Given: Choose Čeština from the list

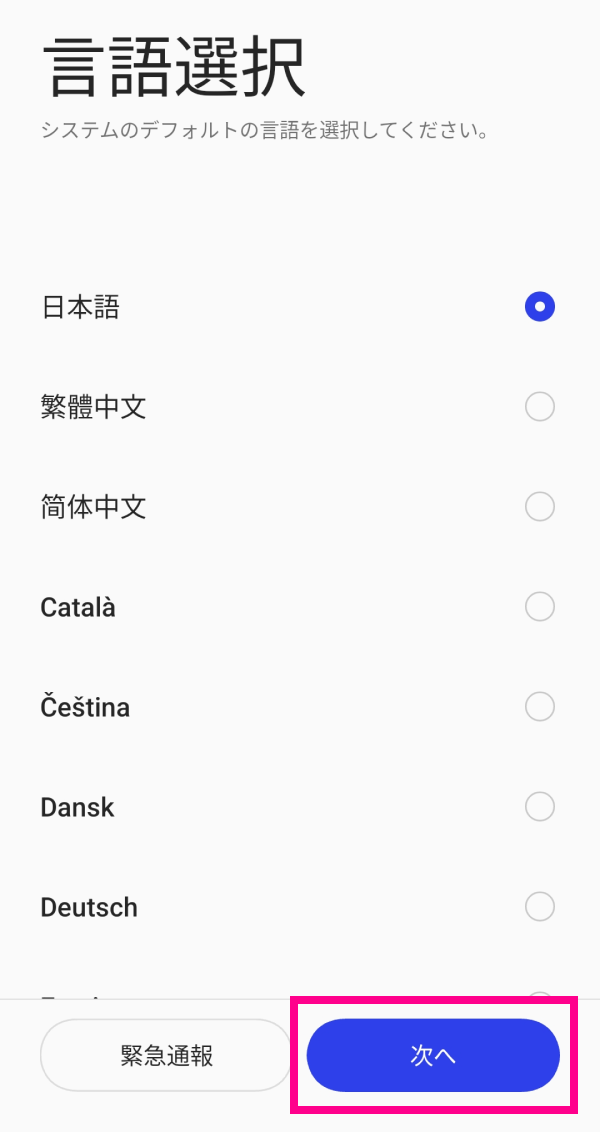Looking at the screenshot, I should 539,707.
